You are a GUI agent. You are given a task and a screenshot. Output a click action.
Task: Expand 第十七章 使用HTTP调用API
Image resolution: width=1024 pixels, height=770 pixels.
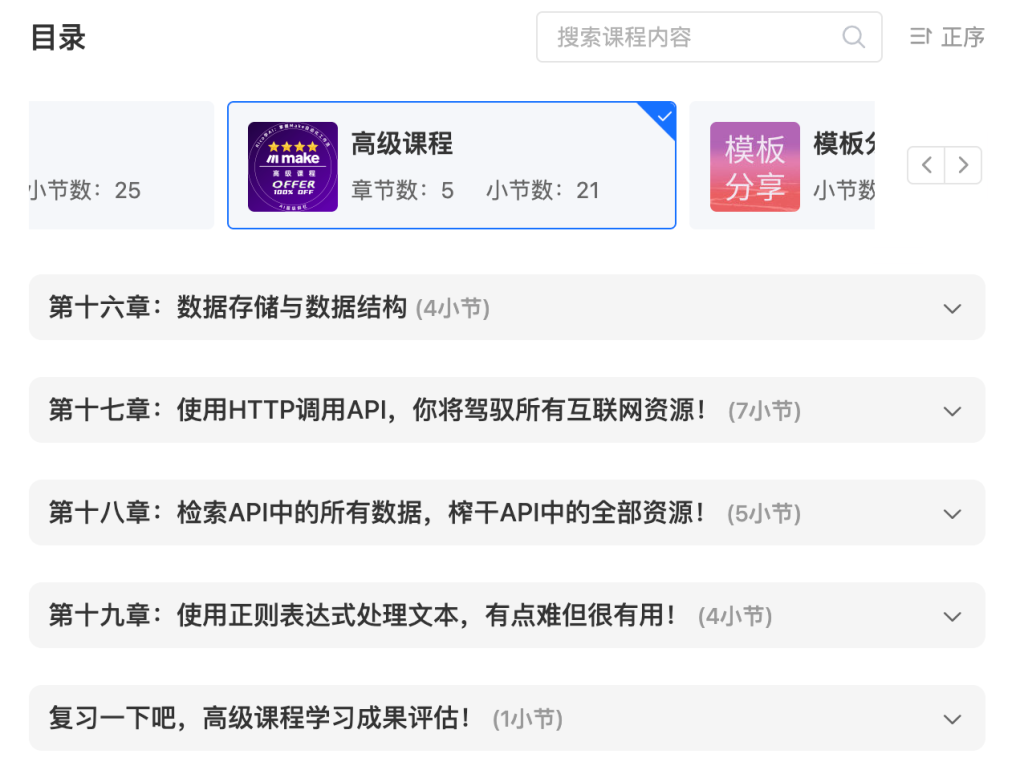coord(506,410)
